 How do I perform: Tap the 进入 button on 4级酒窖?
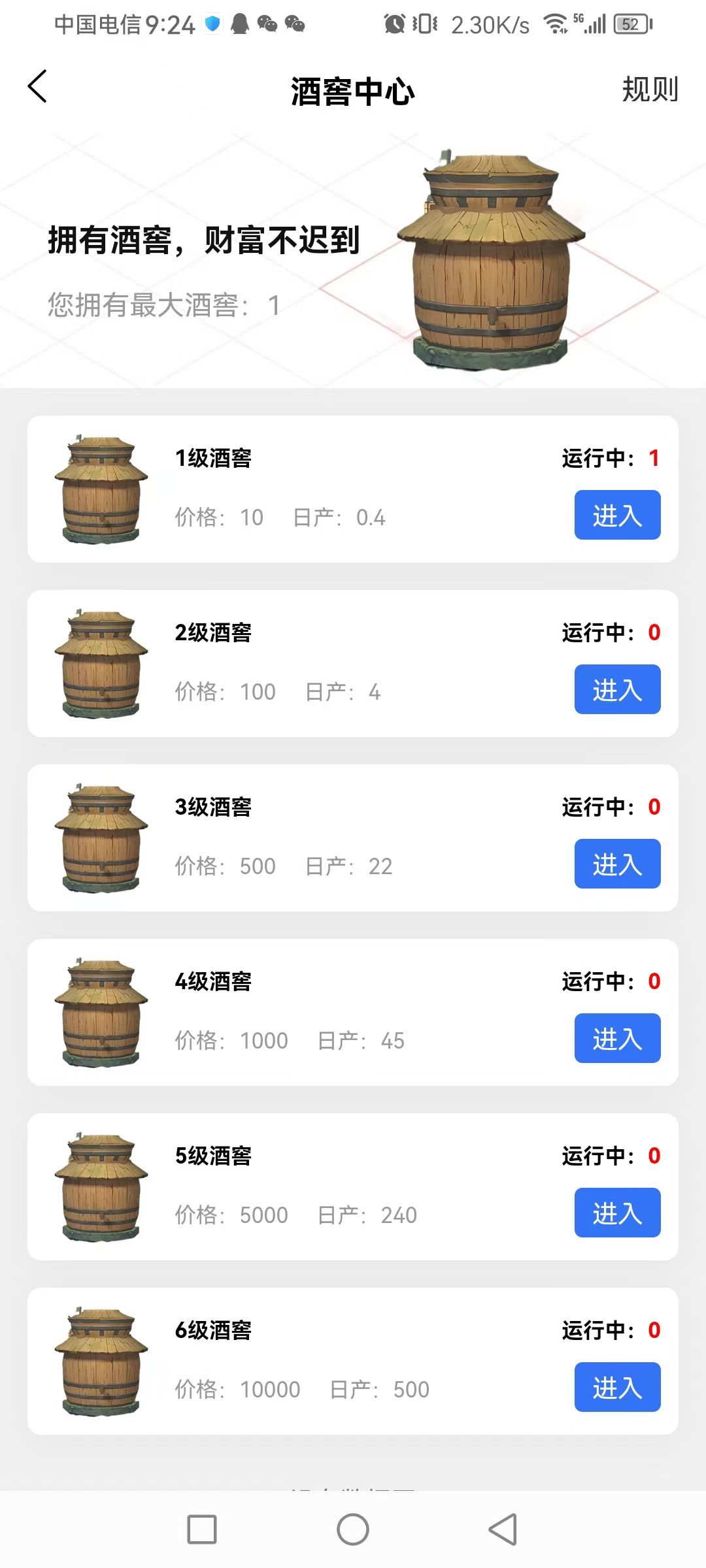pyautogui.click(x=617, y=1039)
